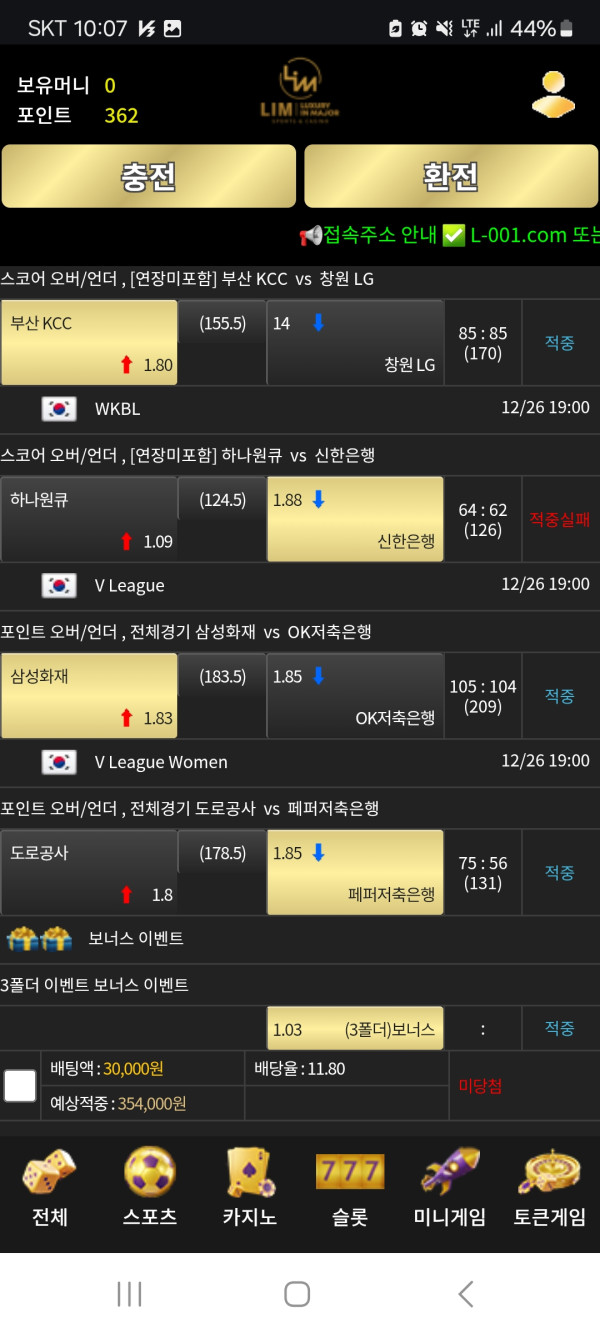Image resolution: width=600 pixels, height=1333 pixels.
Task: Open the 카지노 section
Action: coord(249,1189)
